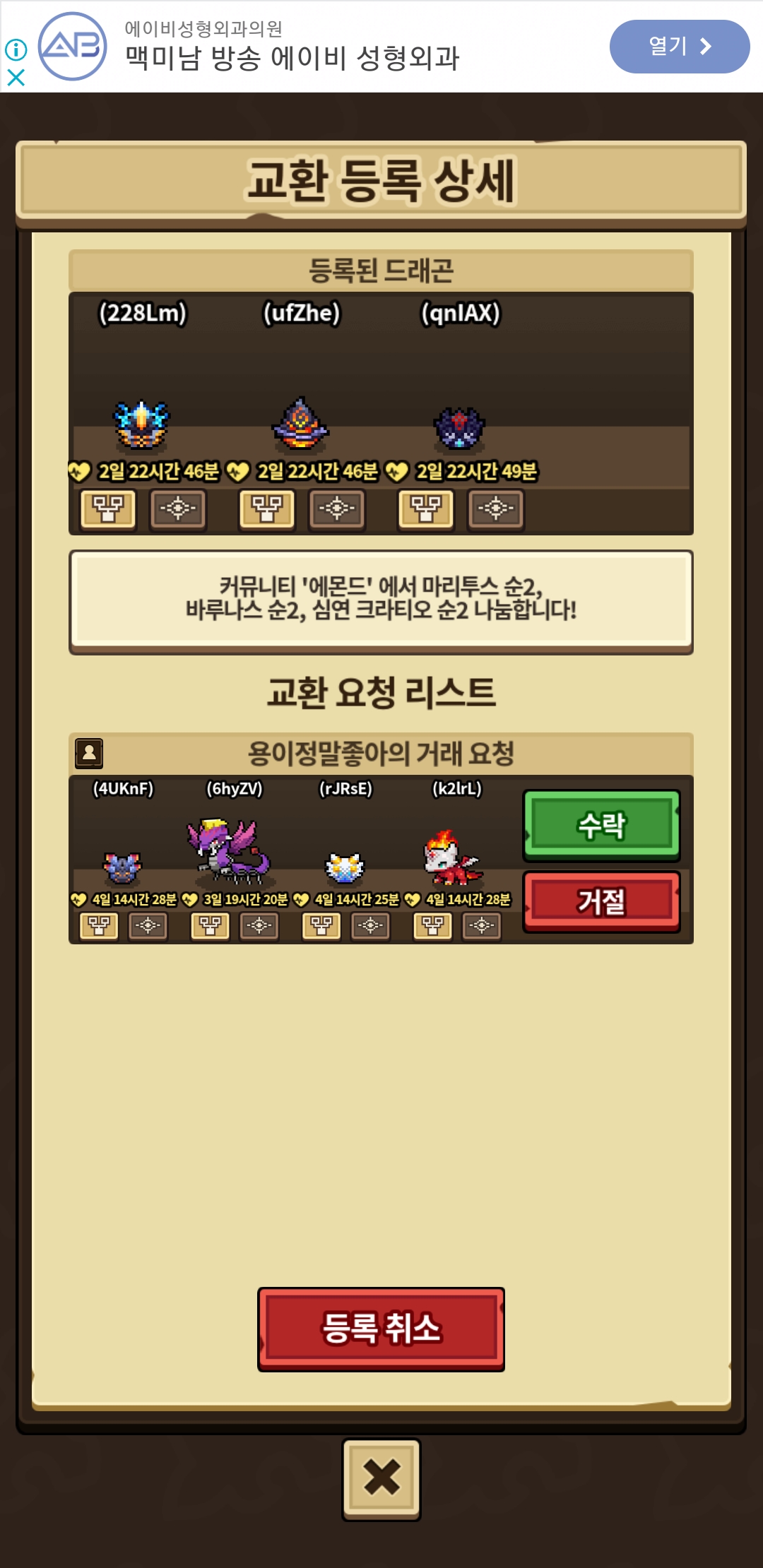Open the family tree for dragon 228Lm
The width and height of the screenshot is (763, 1568).
pos(108,509)
